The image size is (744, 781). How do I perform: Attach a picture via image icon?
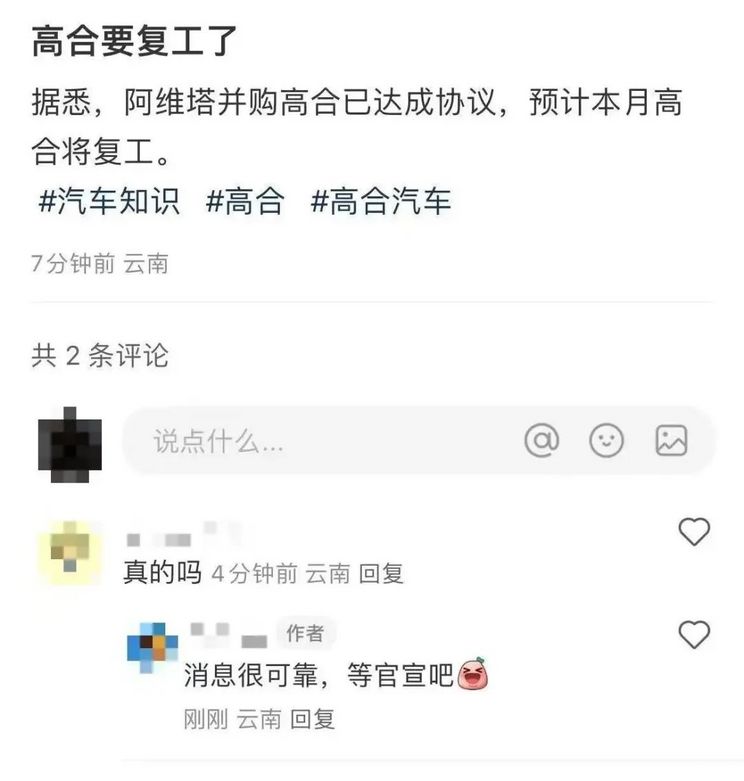pyautogui.click(x=671, y=440)
